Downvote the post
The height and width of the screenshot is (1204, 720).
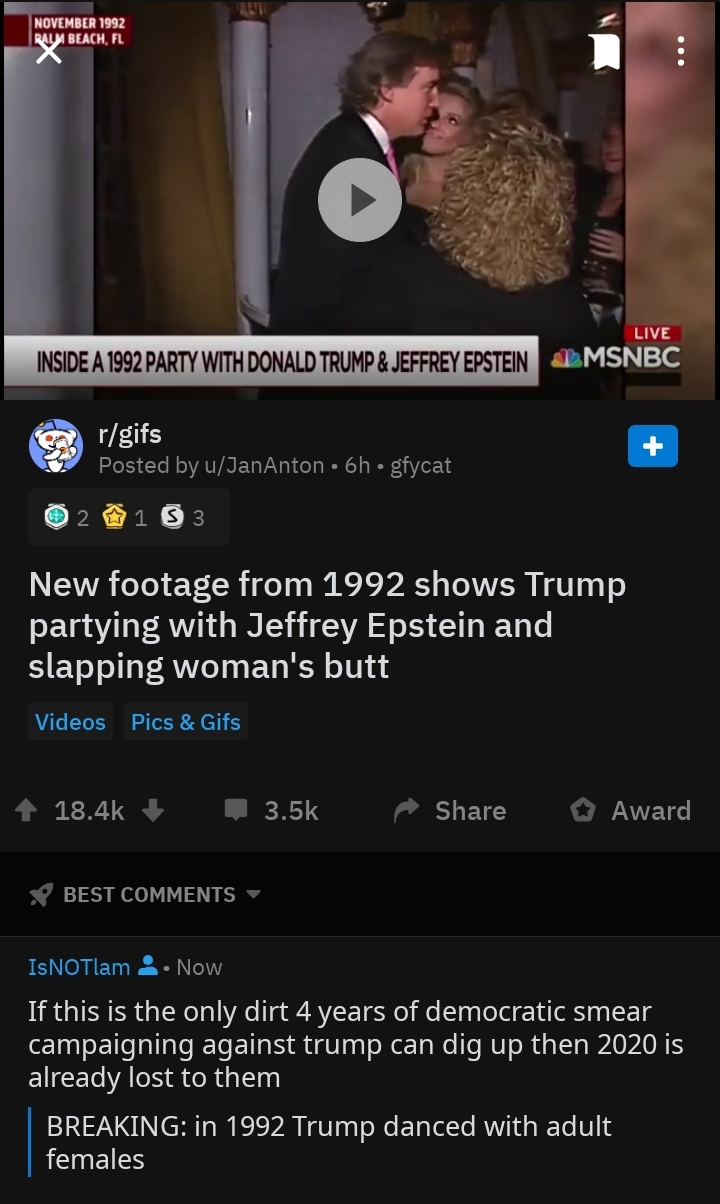[x=153, y=810]
